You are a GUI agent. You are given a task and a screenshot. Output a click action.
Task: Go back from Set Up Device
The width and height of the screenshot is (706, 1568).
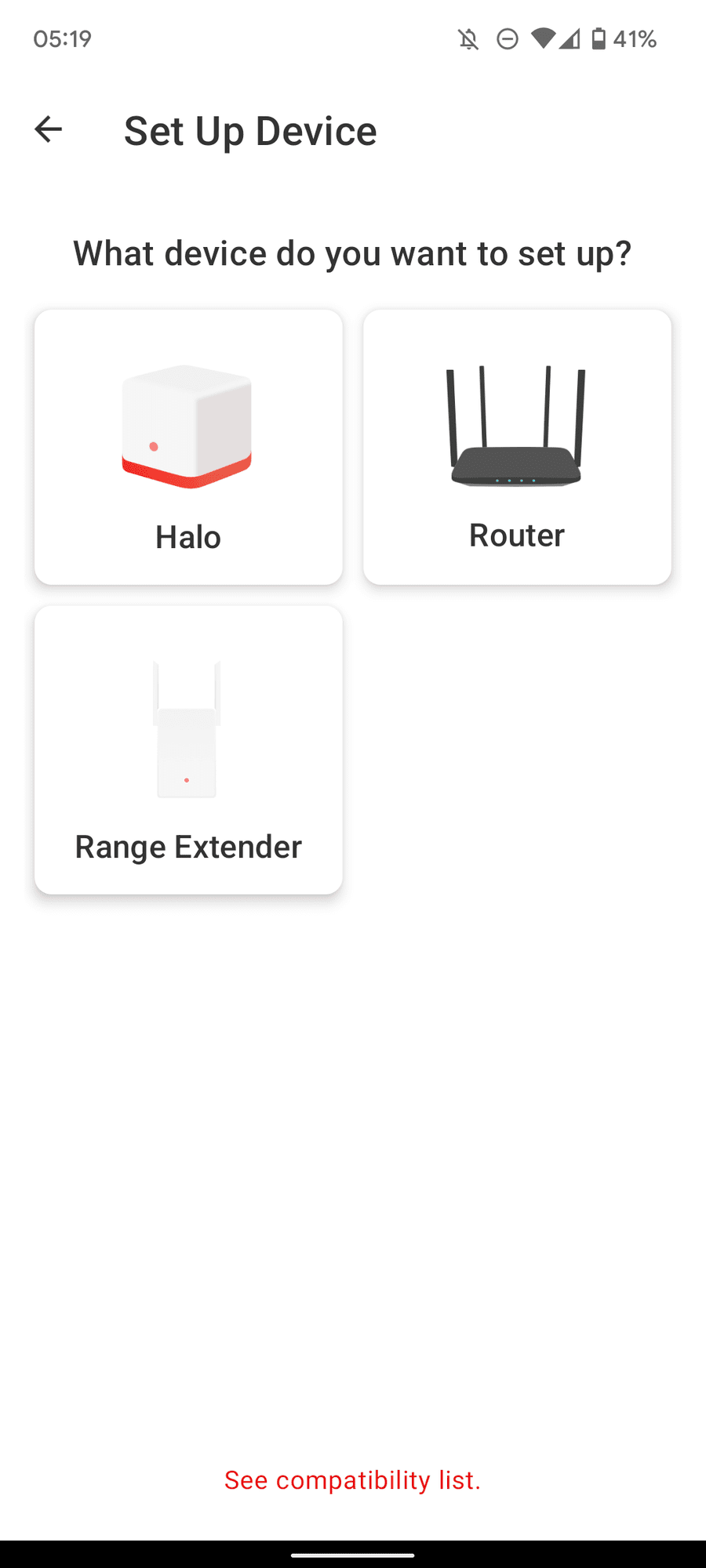(x=49, y=129)
